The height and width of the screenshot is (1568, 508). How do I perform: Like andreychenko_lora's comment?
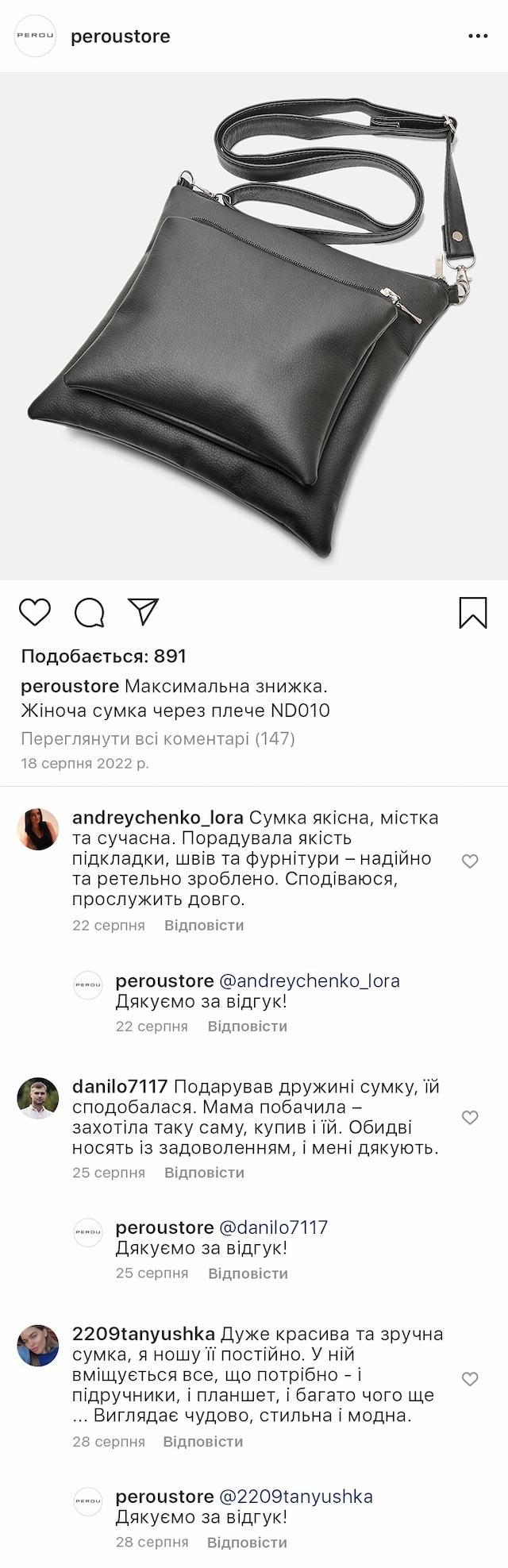pos(470,861)
